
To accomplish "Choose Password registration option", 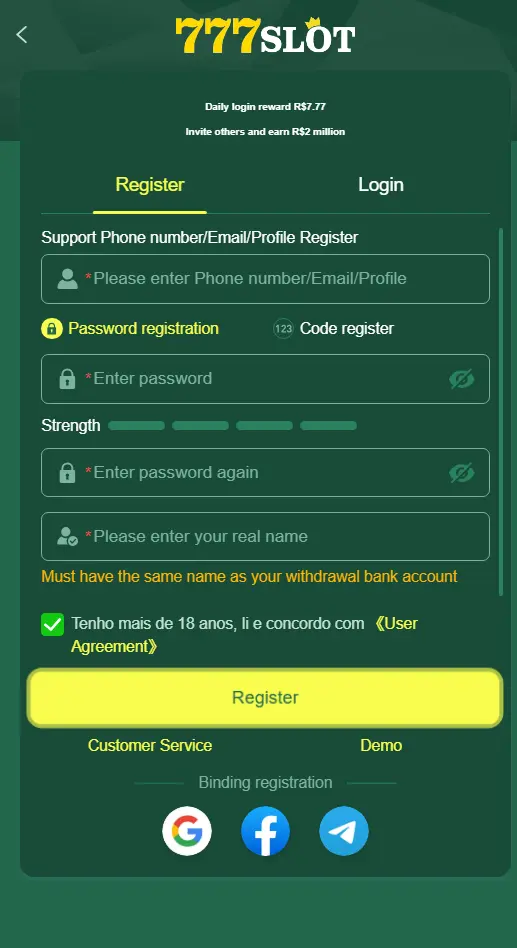I will coord(130,328).
